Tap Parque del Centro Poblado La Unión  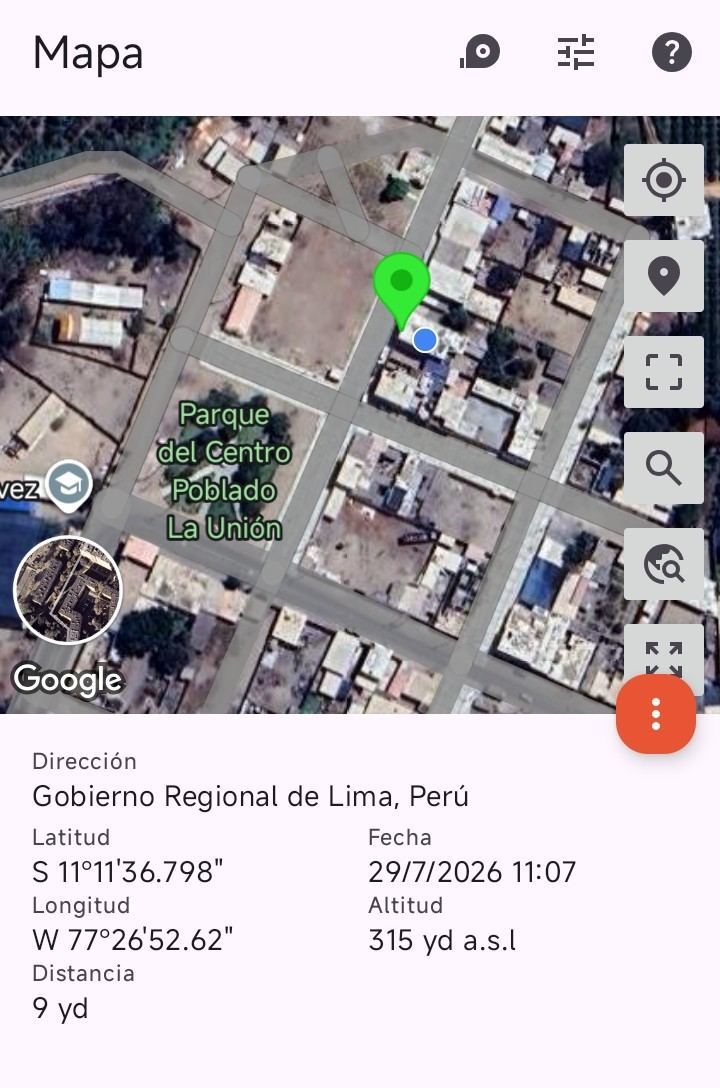[224, 470]
